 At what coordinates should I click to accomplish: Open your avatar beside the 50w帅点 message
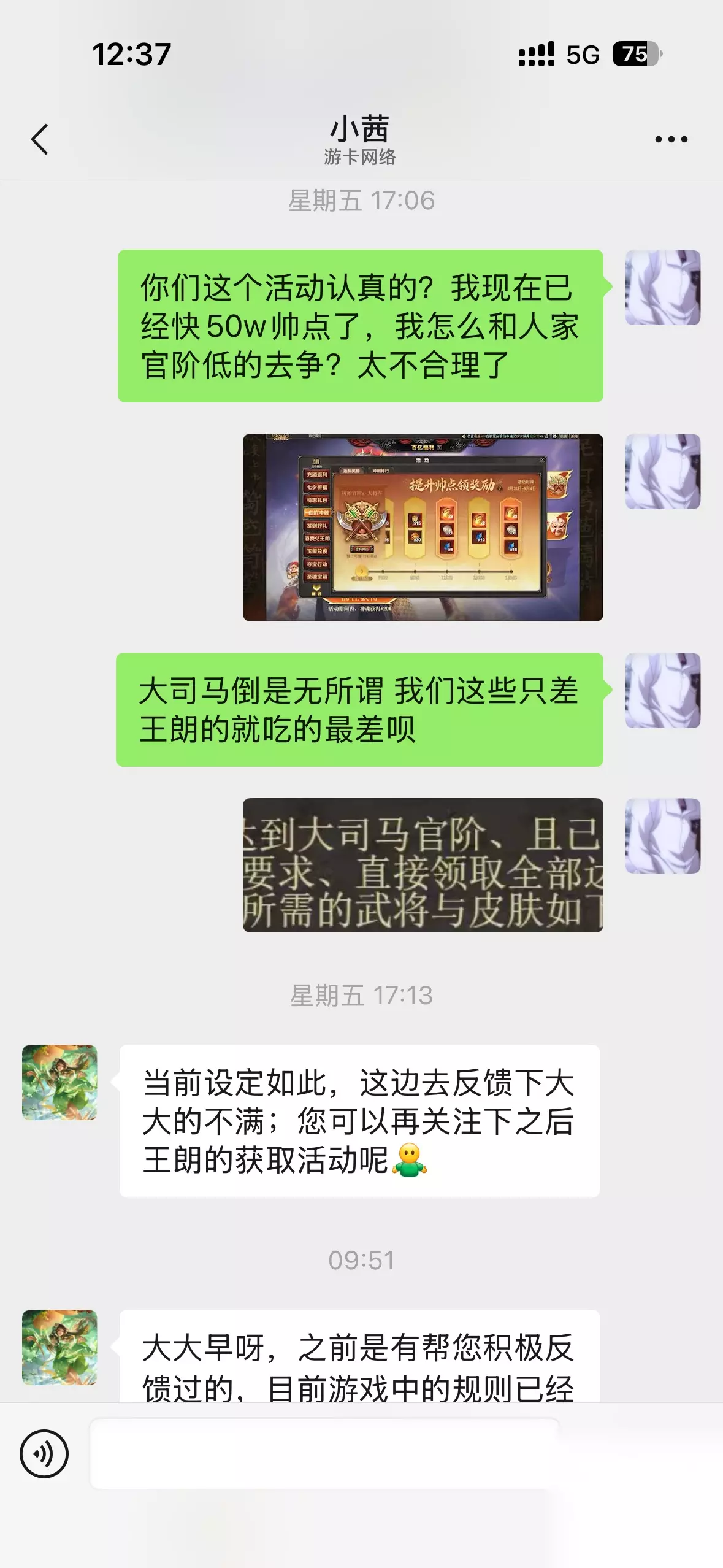[662, 287]
